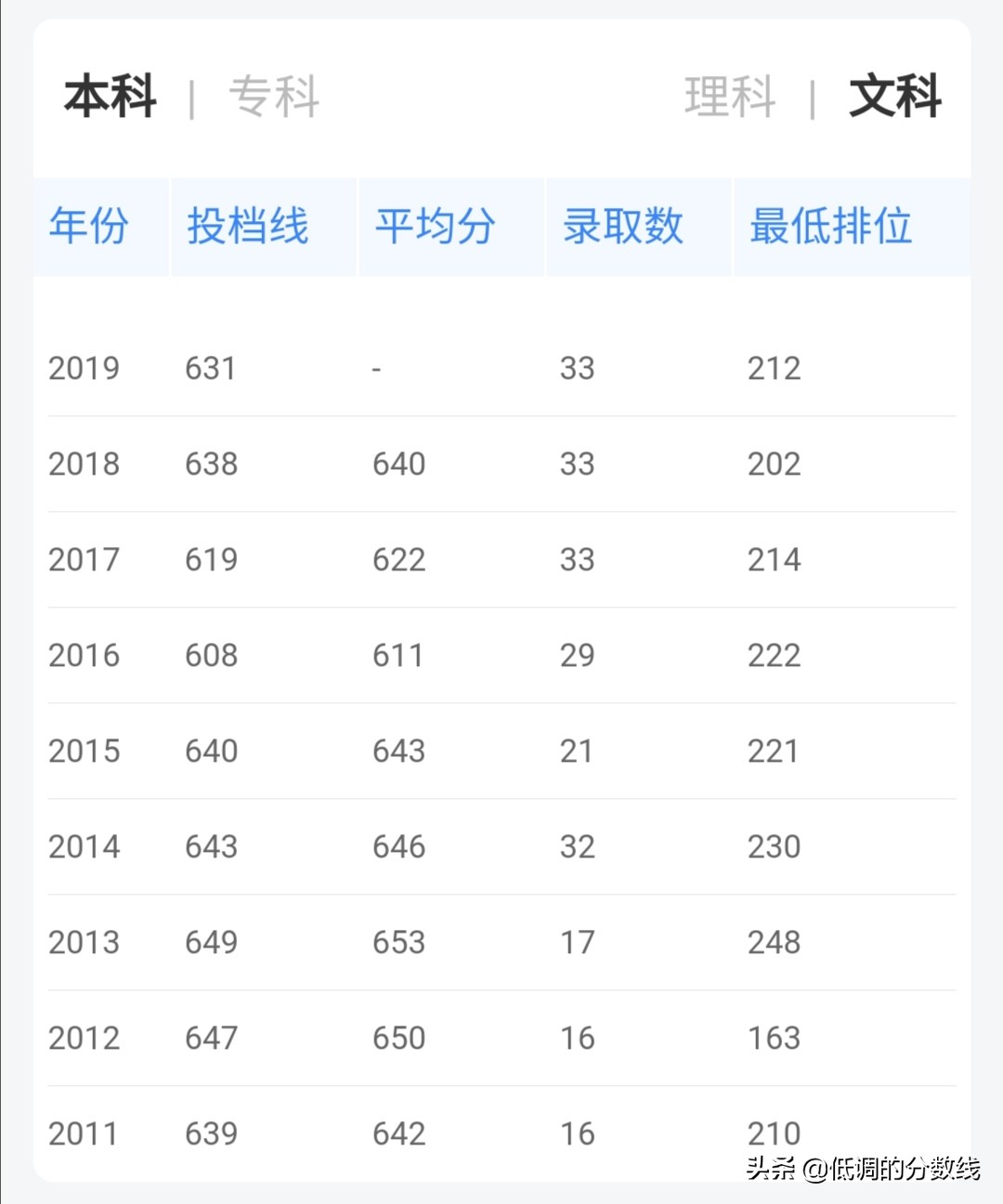This screenshot has height=1204, width=1003.
Task: Click the 年份 column header
Action: click(88, 226)
